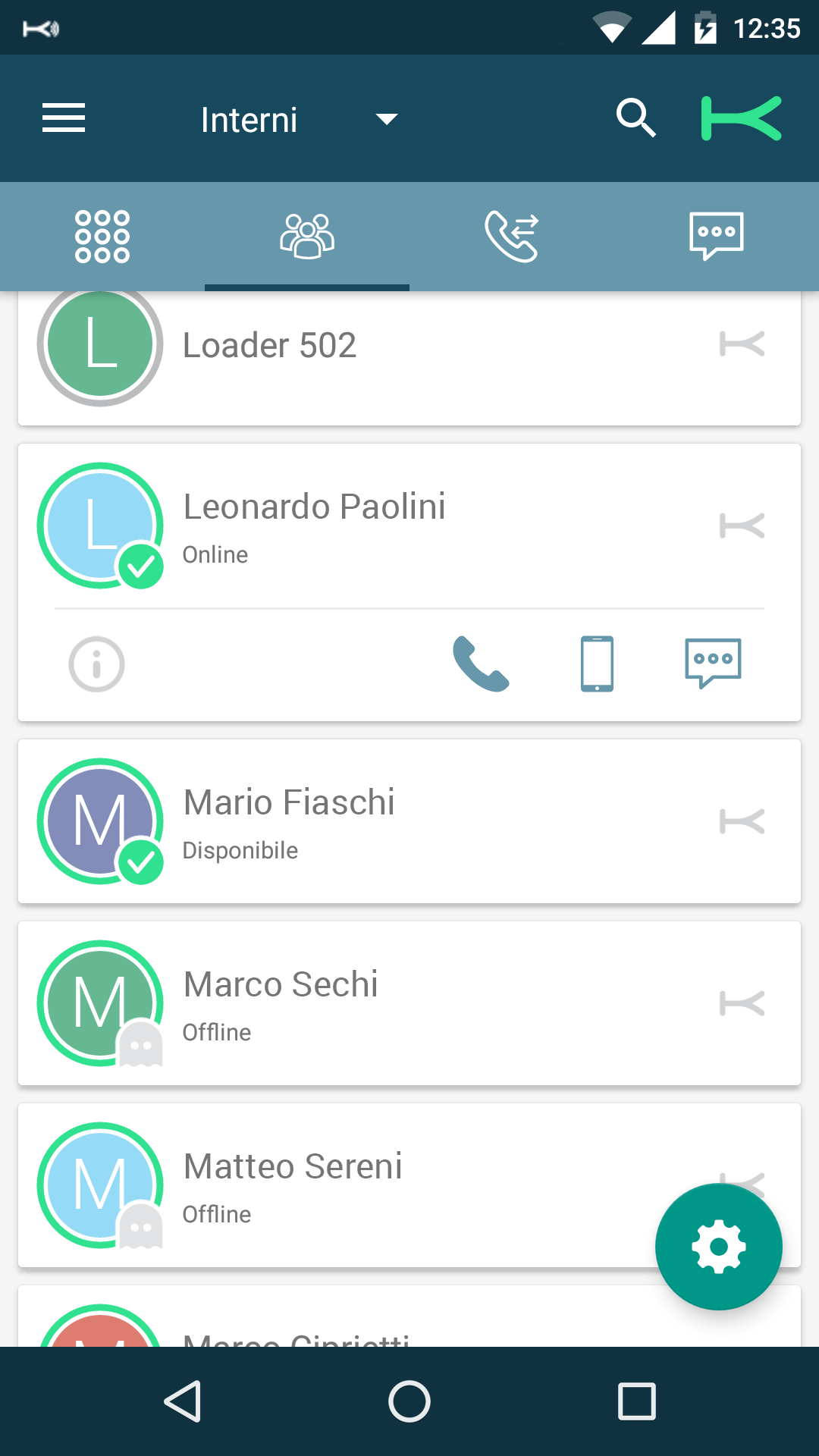Screen dimensions: 819x1456
Task: Tap the K icon on Leonardo Paolini's row
Action: [742, 526]
